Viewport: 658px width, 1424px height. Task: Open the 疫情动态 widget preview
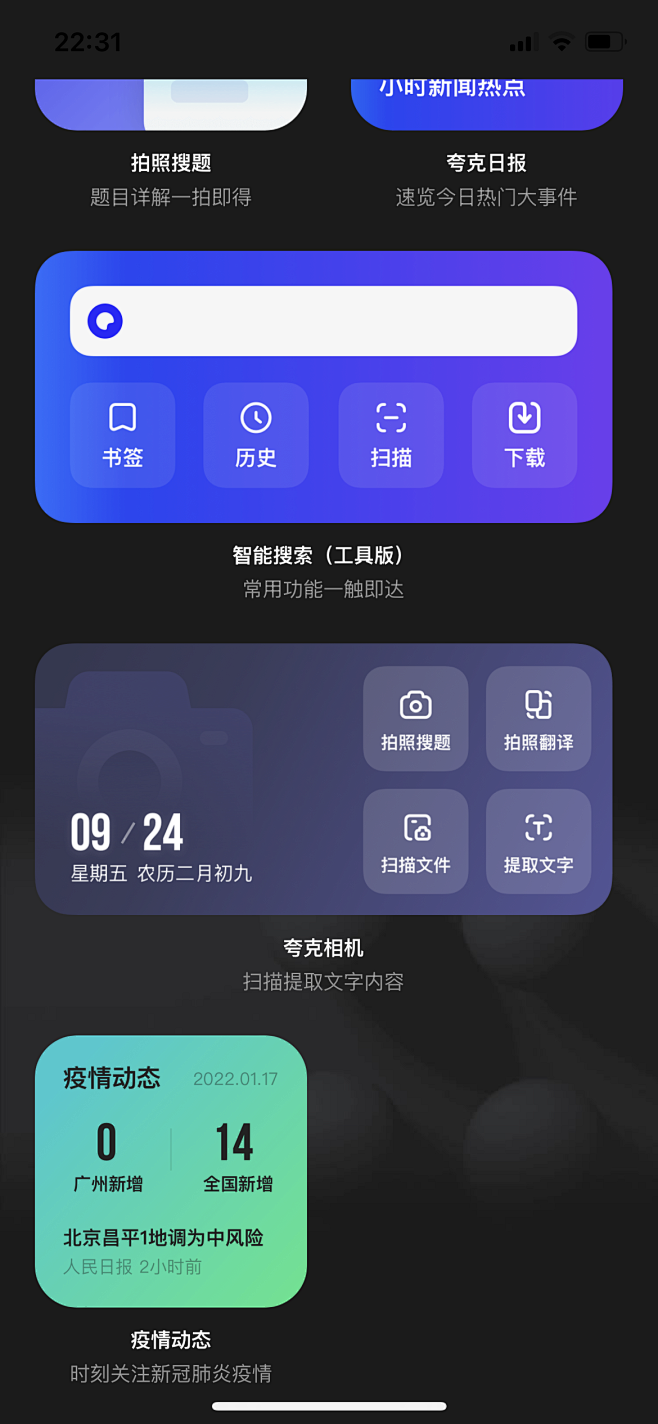[x=171, y=1171]
